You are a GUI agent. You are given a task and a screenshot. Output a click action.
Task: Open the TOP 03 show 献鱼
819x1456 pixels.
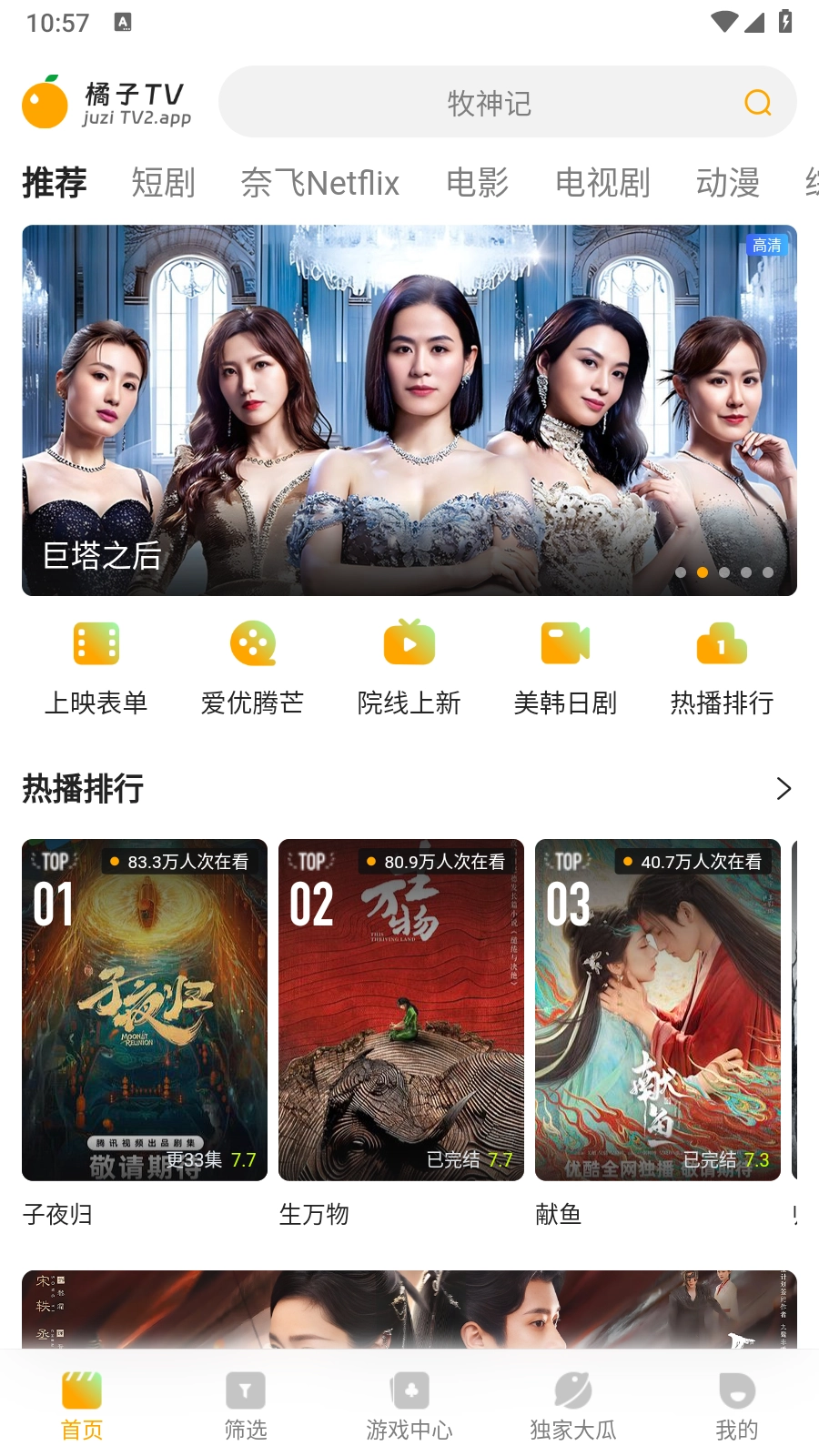[658, 1010]
